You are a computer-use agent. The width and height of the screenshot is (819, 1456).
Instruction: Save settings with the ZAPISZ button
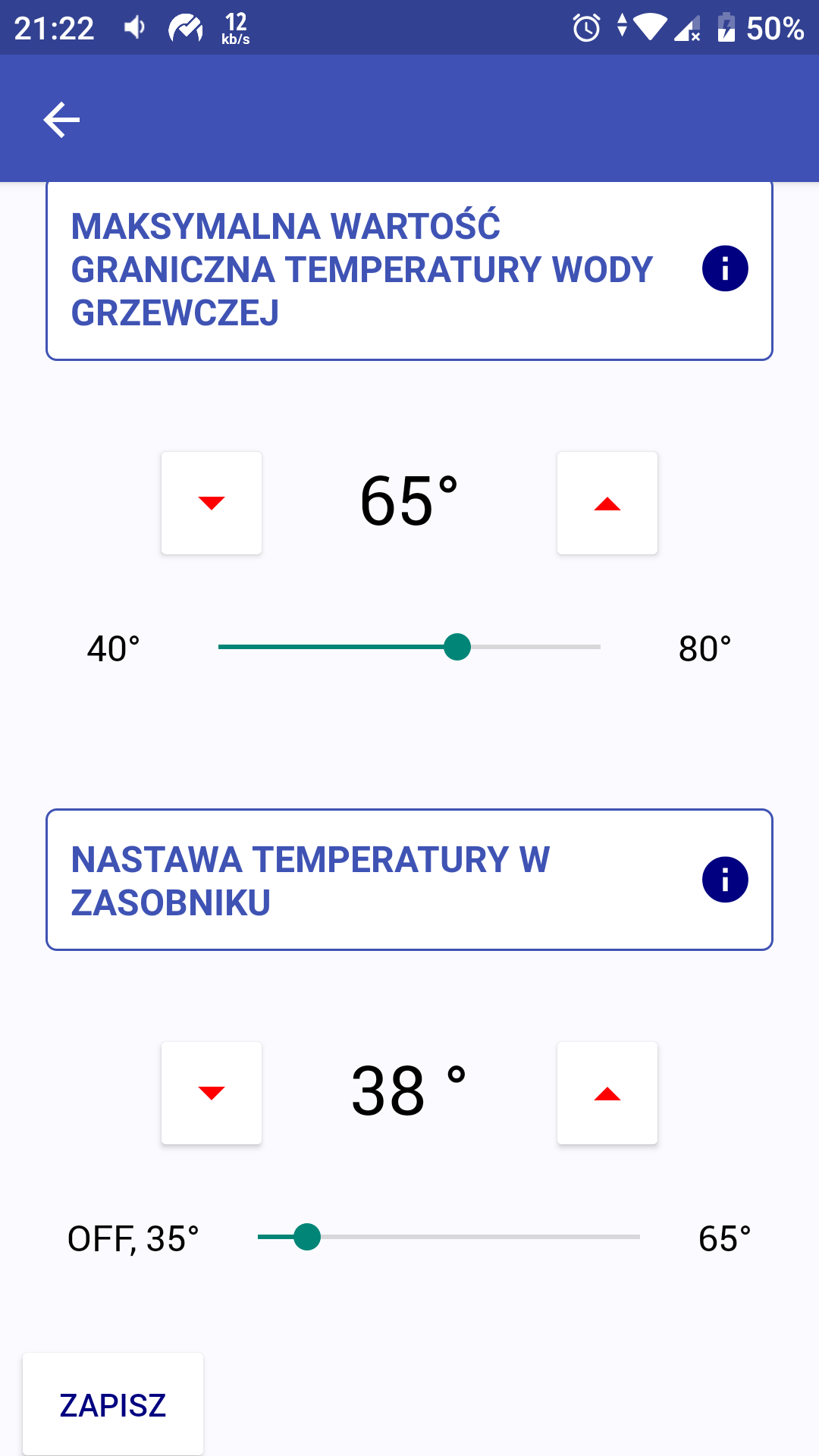tap(113, 1404)
